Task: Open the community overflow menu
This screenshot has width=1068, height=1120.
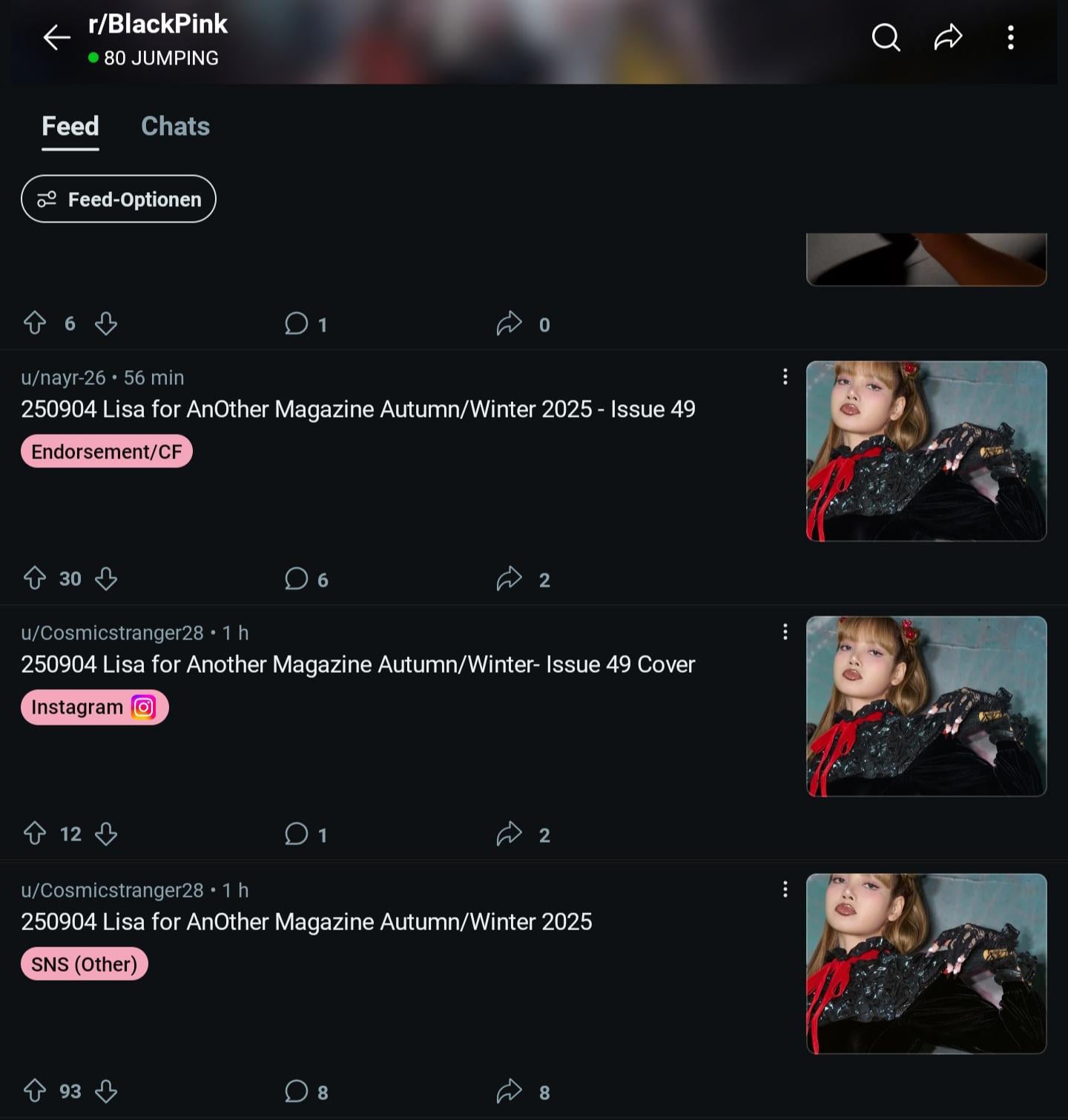Action: click(1010, 37)
